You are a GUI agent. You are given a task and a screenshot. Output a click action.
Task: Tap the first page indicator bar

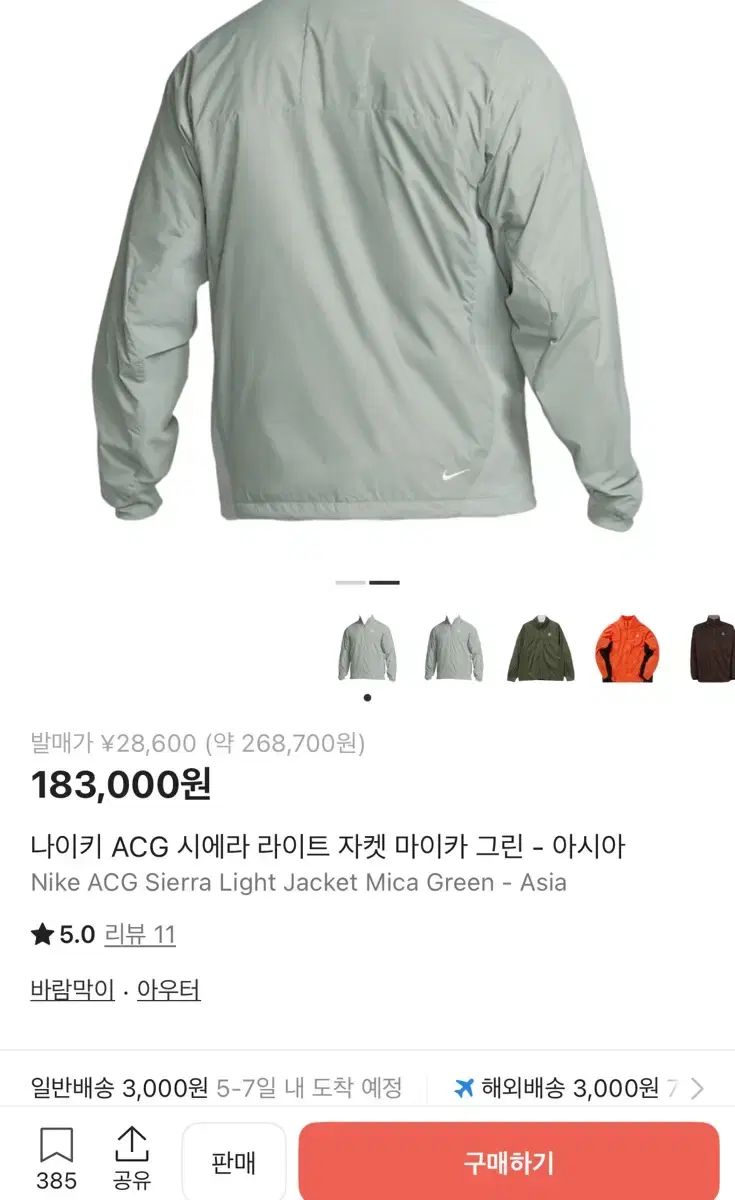tap(351, 582)
